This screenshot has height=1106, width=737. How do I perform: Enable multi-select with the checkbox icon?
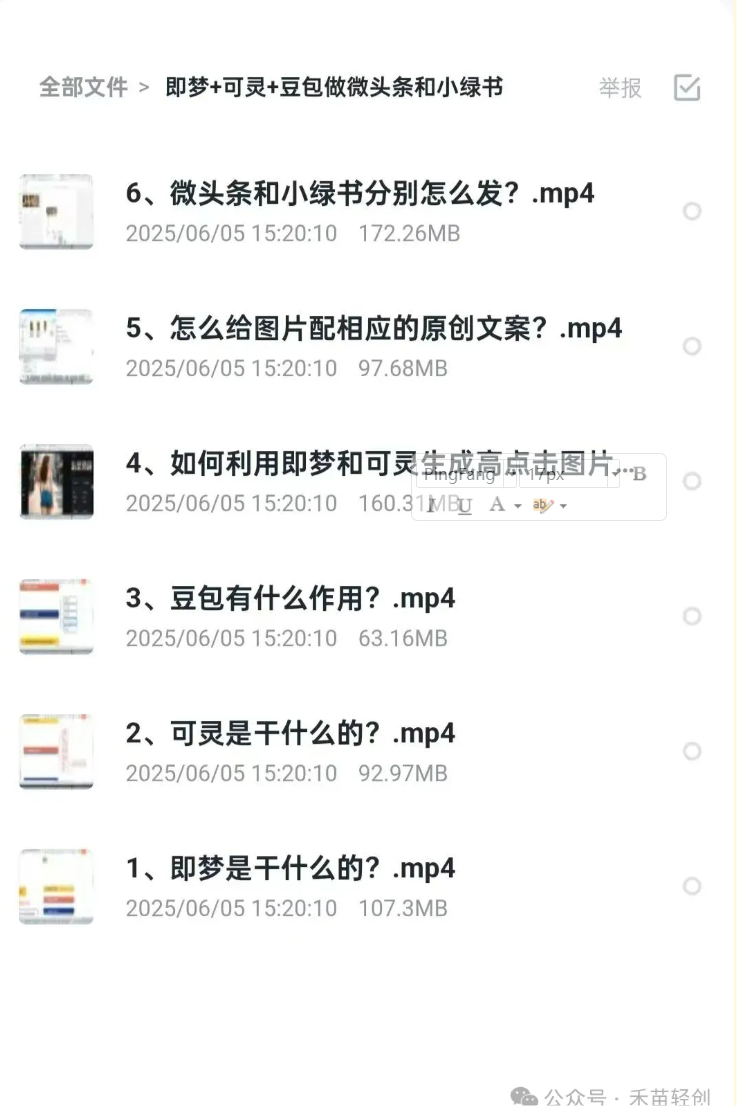(x=687, y=88)
